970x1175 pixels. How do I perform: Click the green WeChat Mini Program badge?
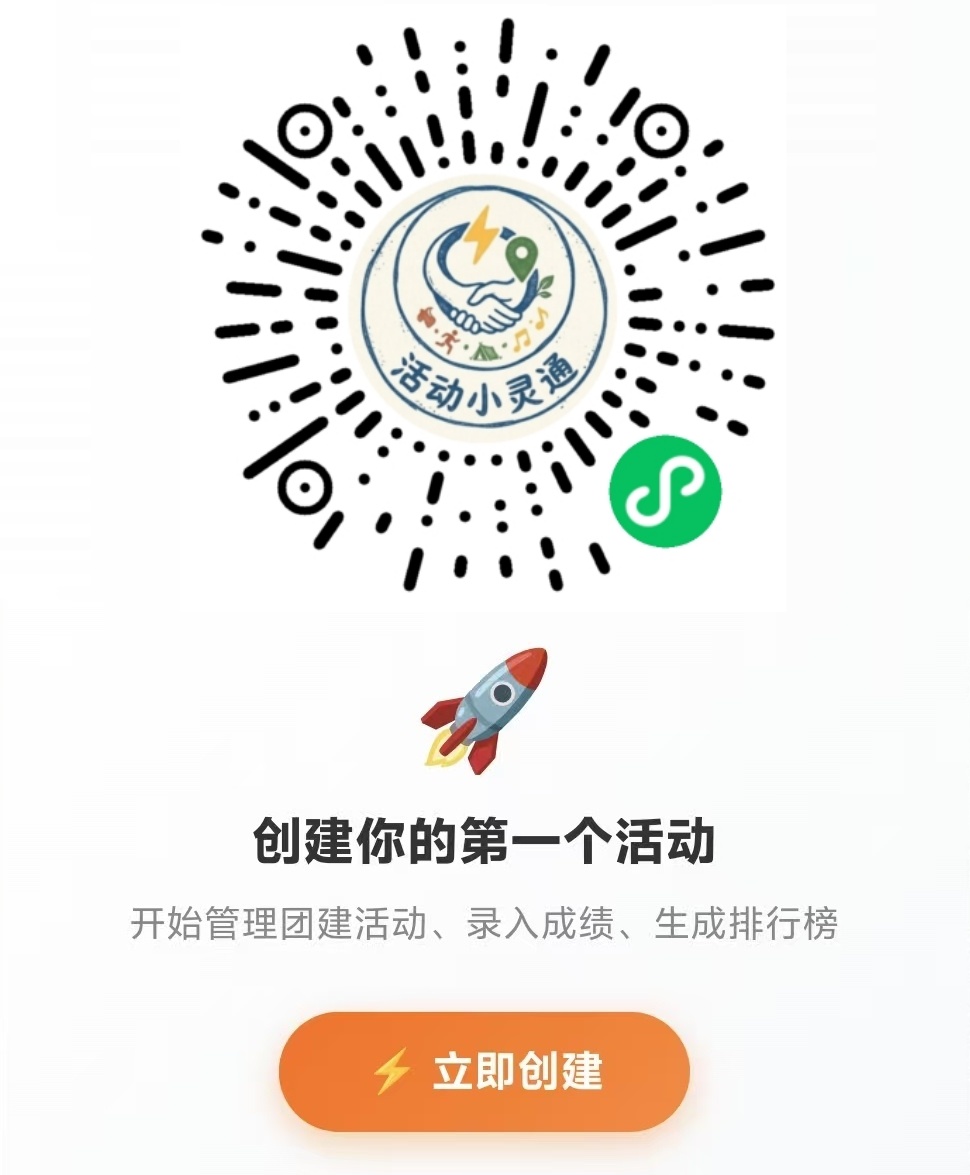(668, 490)
